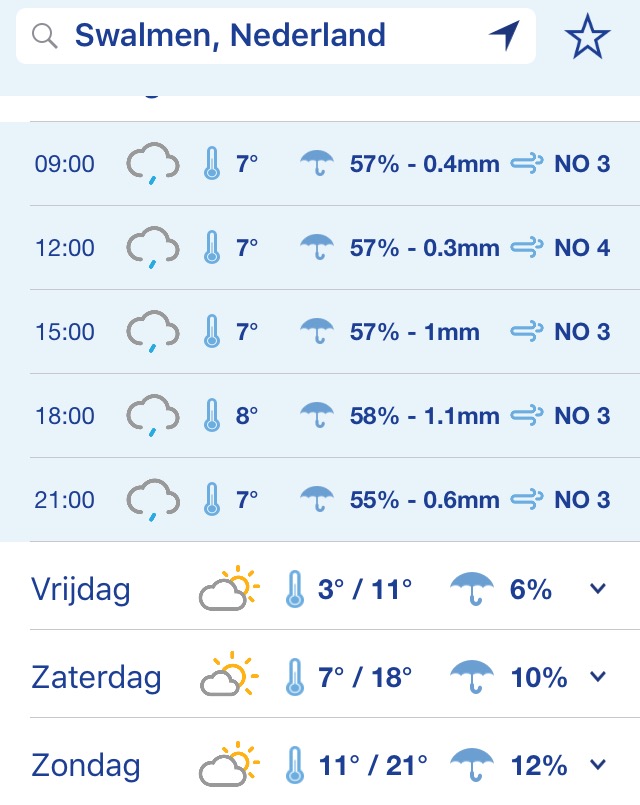Add Swalmen to favorites with star
This screenshot has width=640, height=805.
click(x=587, y=37)
